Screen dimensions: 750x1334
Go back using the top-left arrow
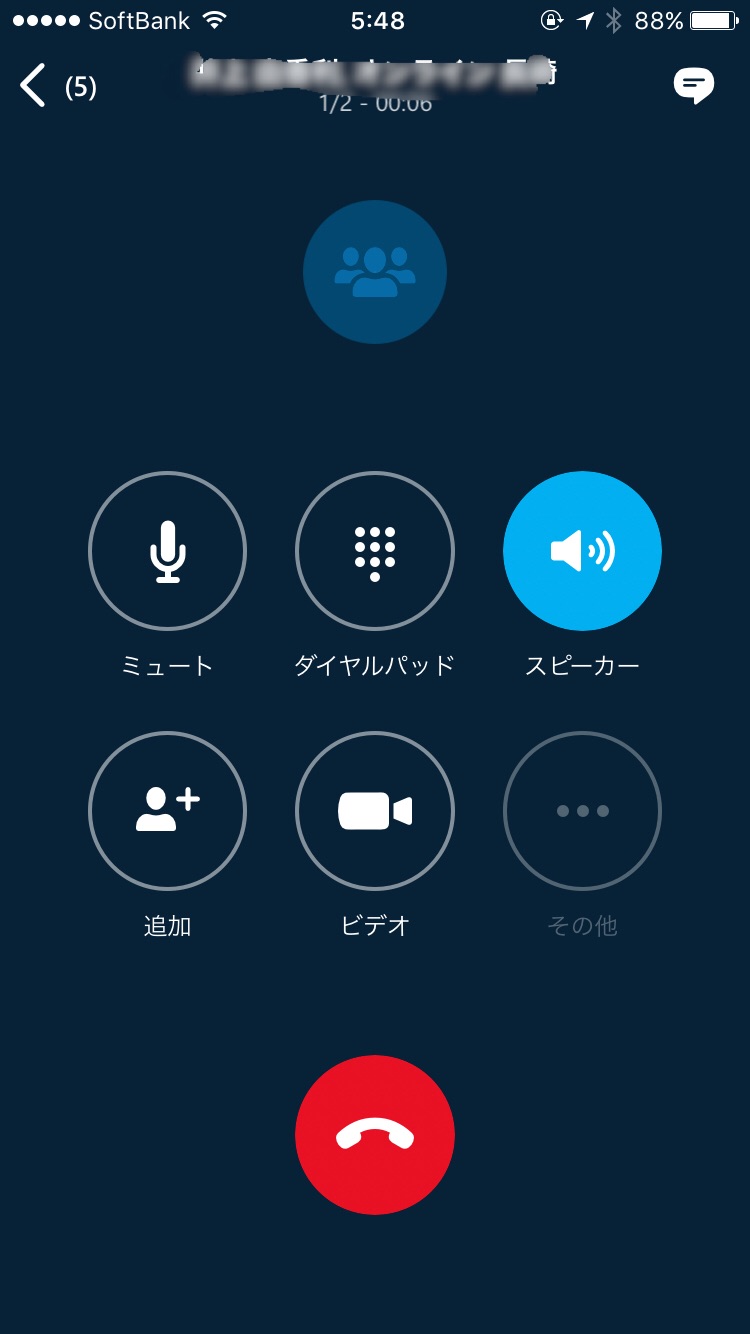coord(34,86)
